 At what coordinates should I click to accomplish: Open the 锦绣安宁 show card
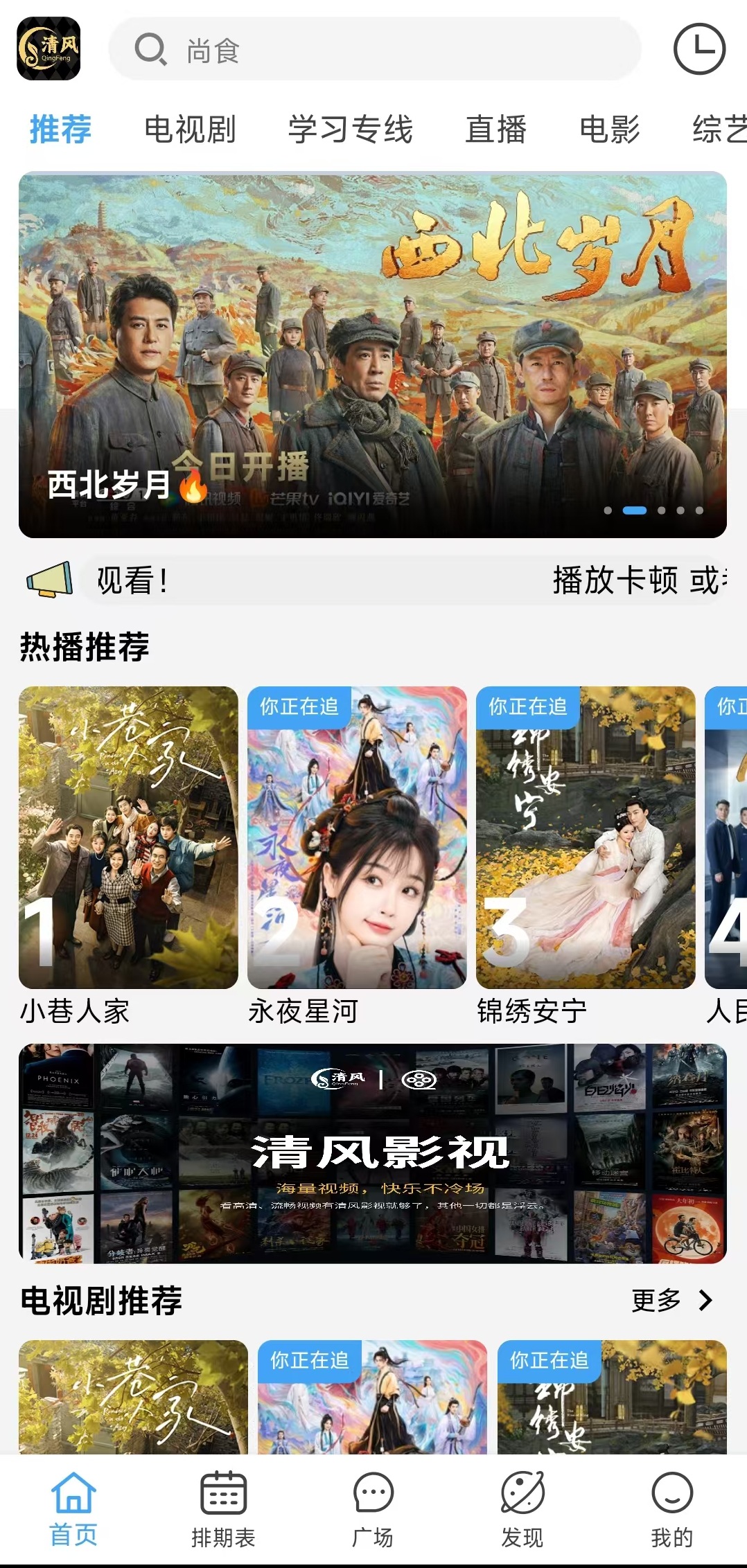(x=586, y=838)
